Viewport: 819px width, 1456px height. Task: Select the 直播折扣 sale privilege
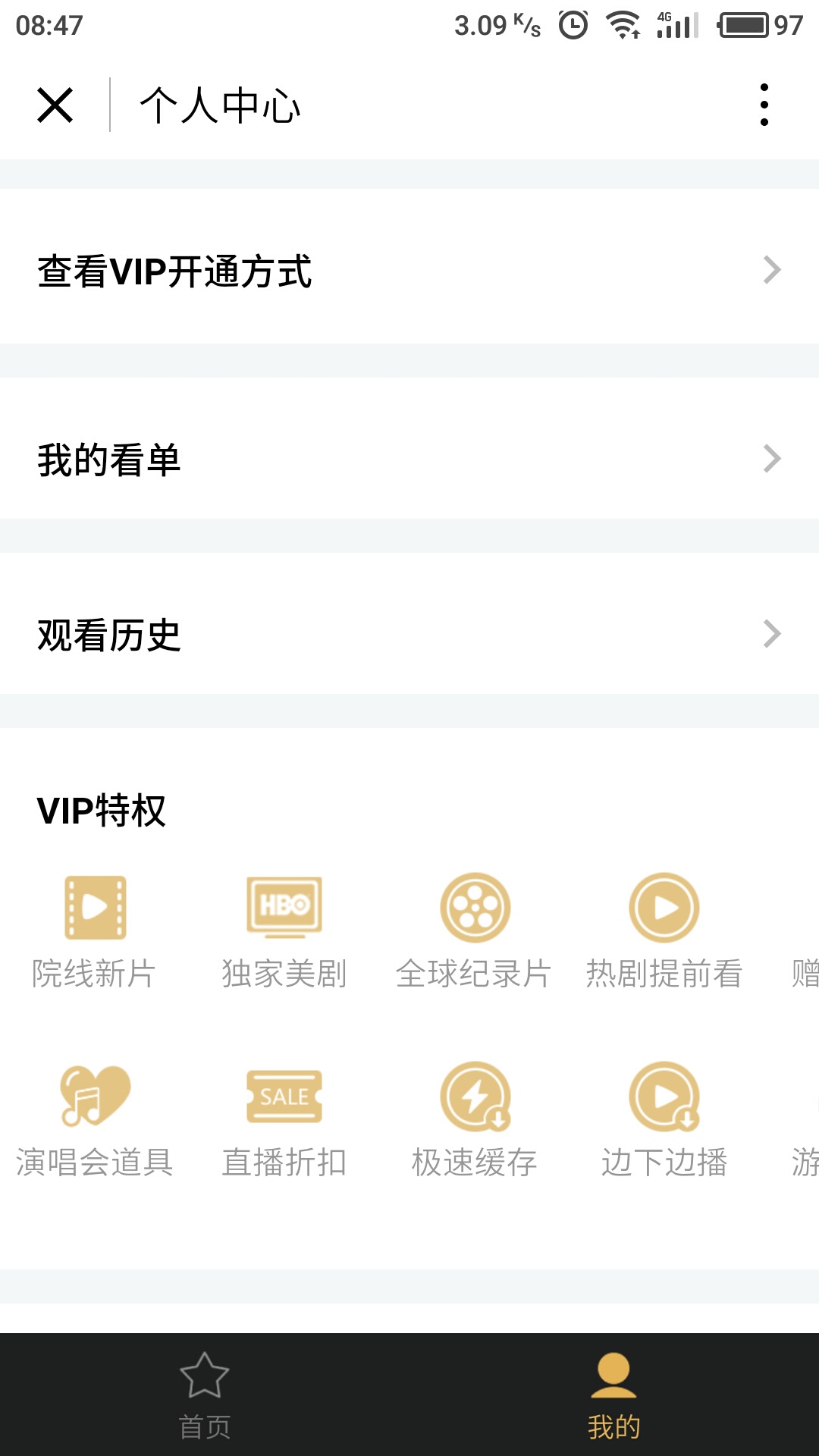284,1119
